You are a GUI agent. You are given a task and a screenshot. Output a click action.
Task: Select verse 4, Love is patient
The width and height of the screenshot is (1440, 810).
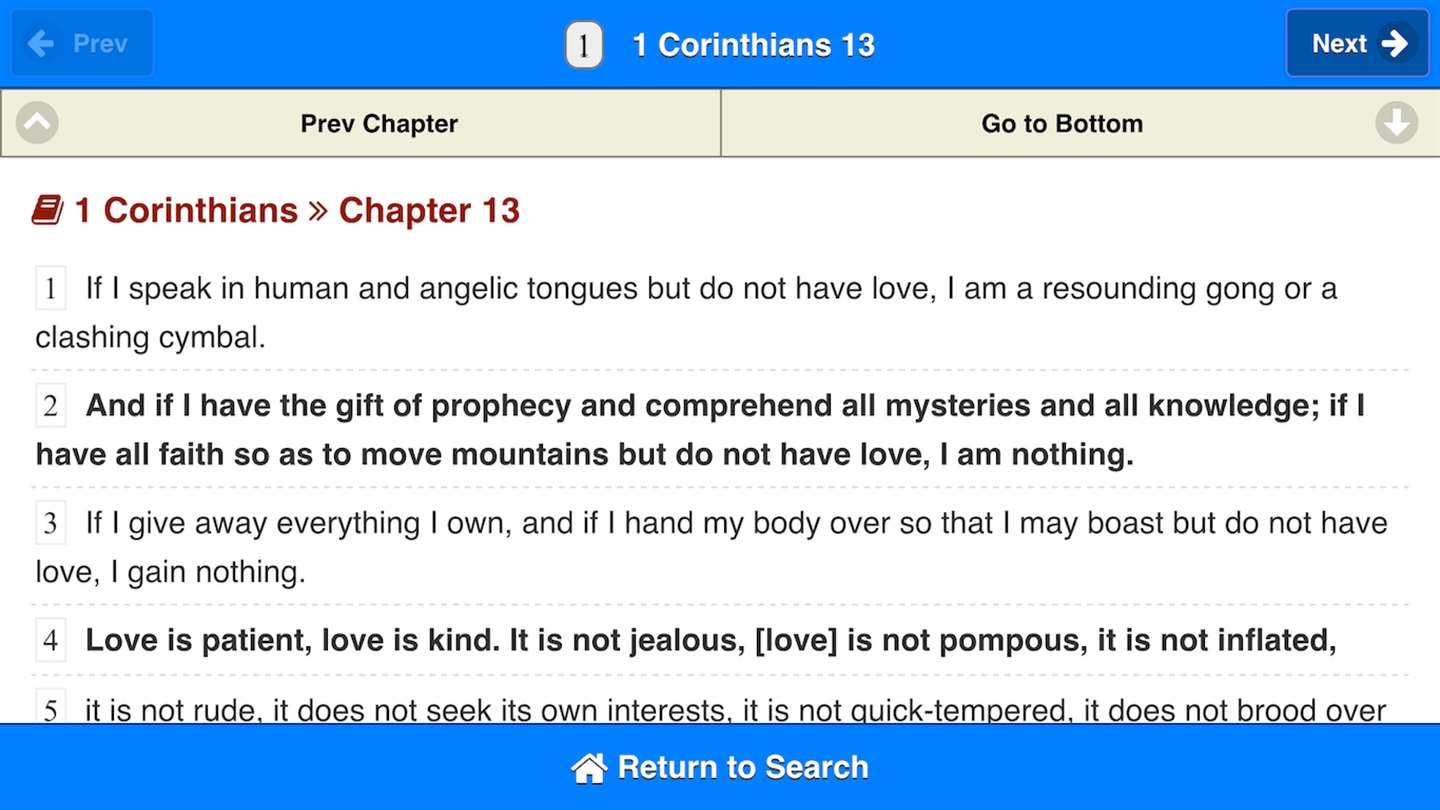click(700, 640)
